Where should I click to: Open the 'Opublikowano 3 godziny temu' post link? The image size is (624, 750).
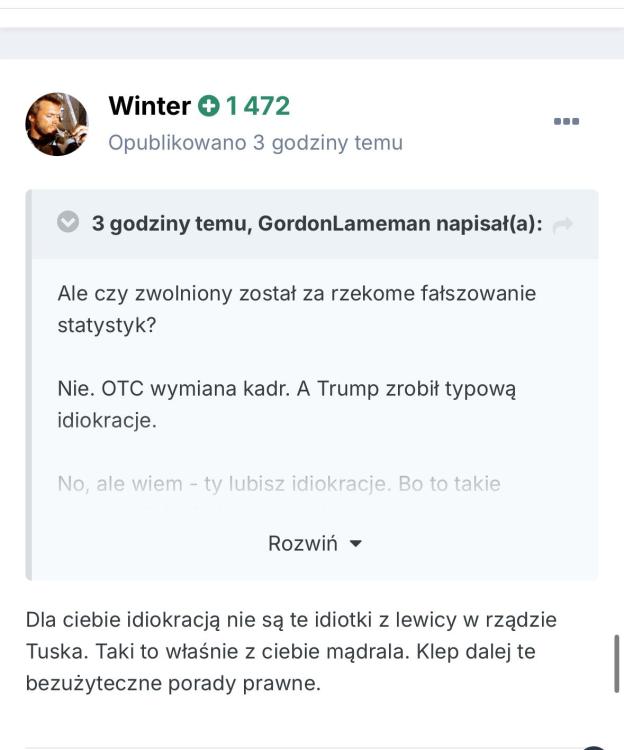coord(255,143)
